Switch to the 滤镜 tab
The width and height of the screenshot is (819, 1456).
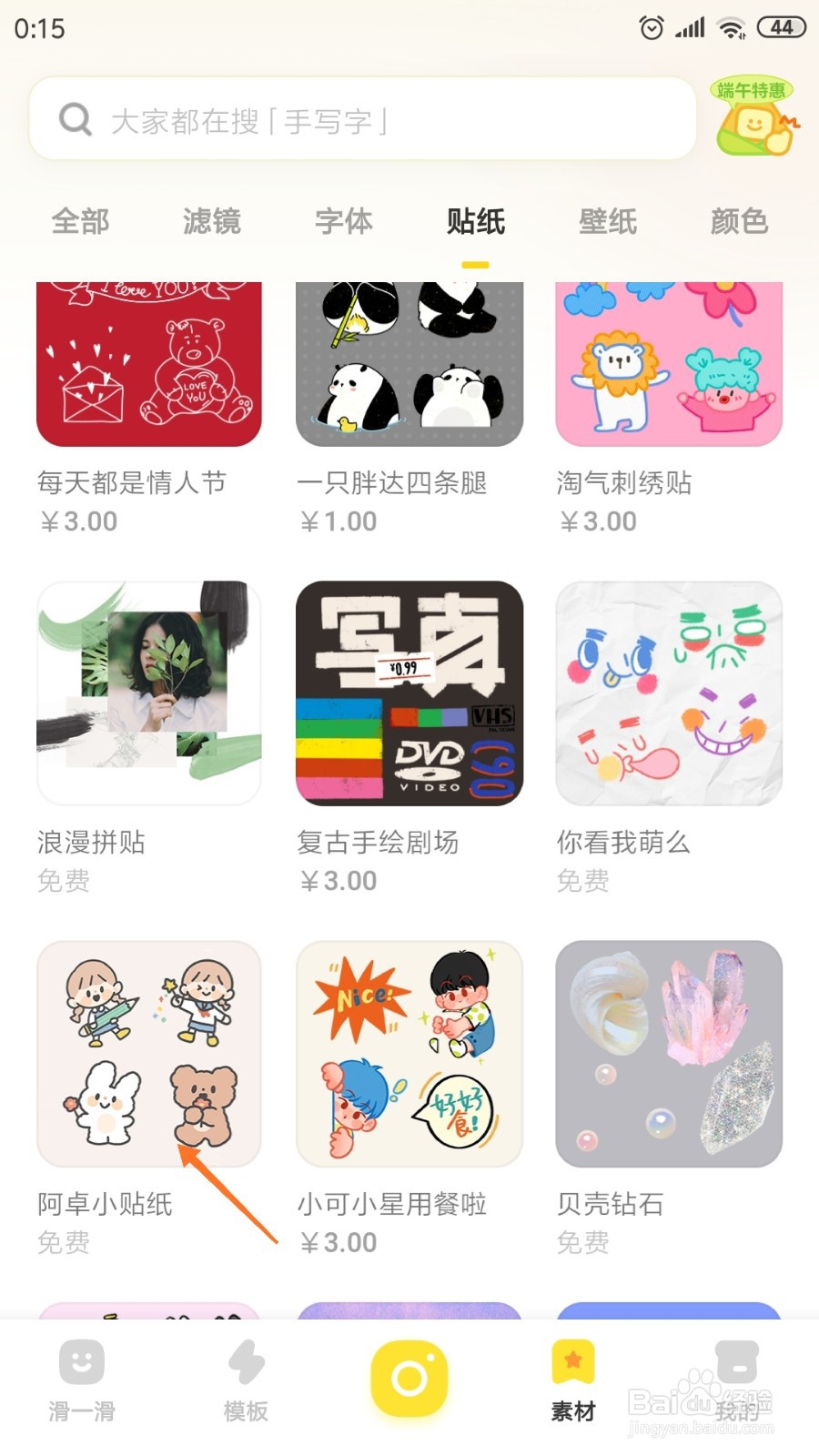[x=211, y=221]
